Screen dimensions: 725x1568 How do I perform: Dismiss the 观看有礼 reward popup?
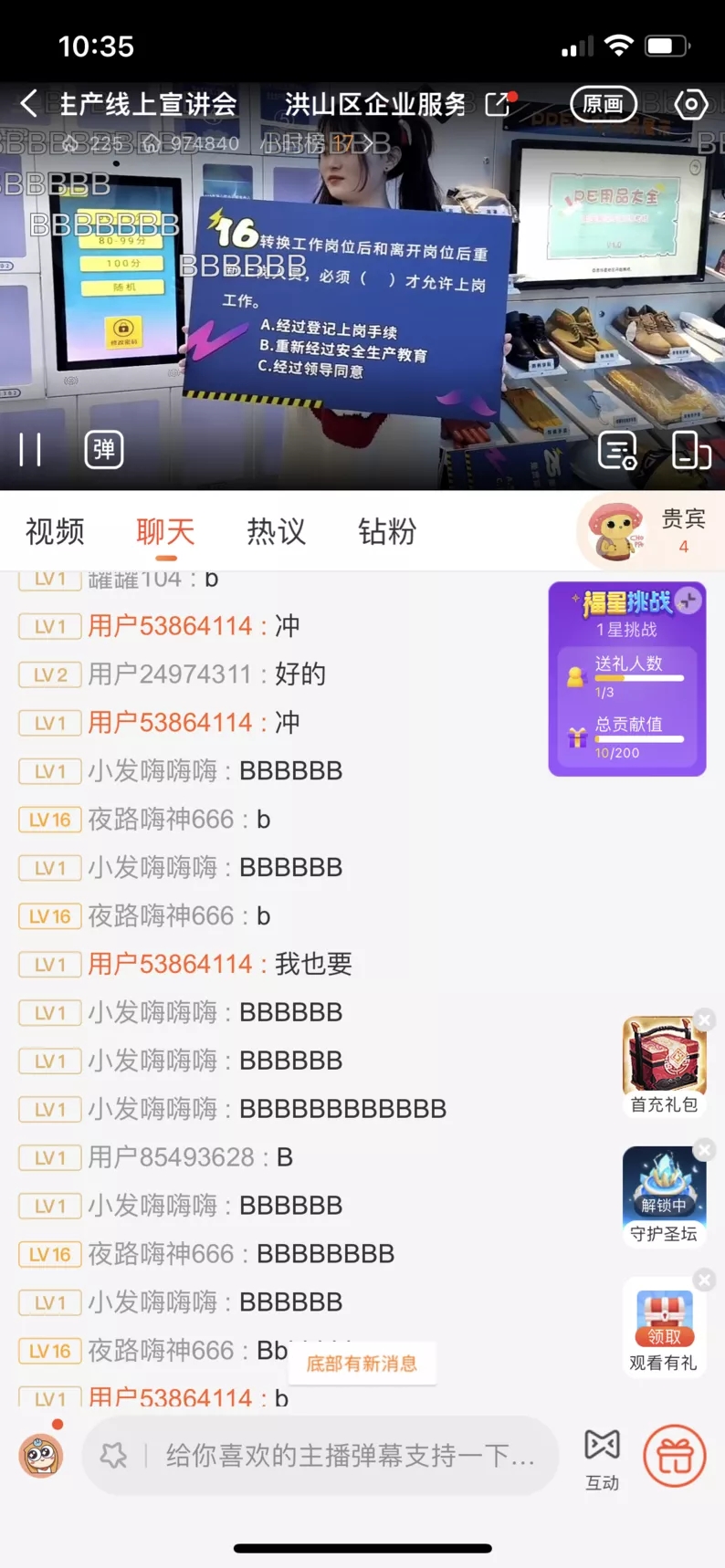click(704, 1280)
